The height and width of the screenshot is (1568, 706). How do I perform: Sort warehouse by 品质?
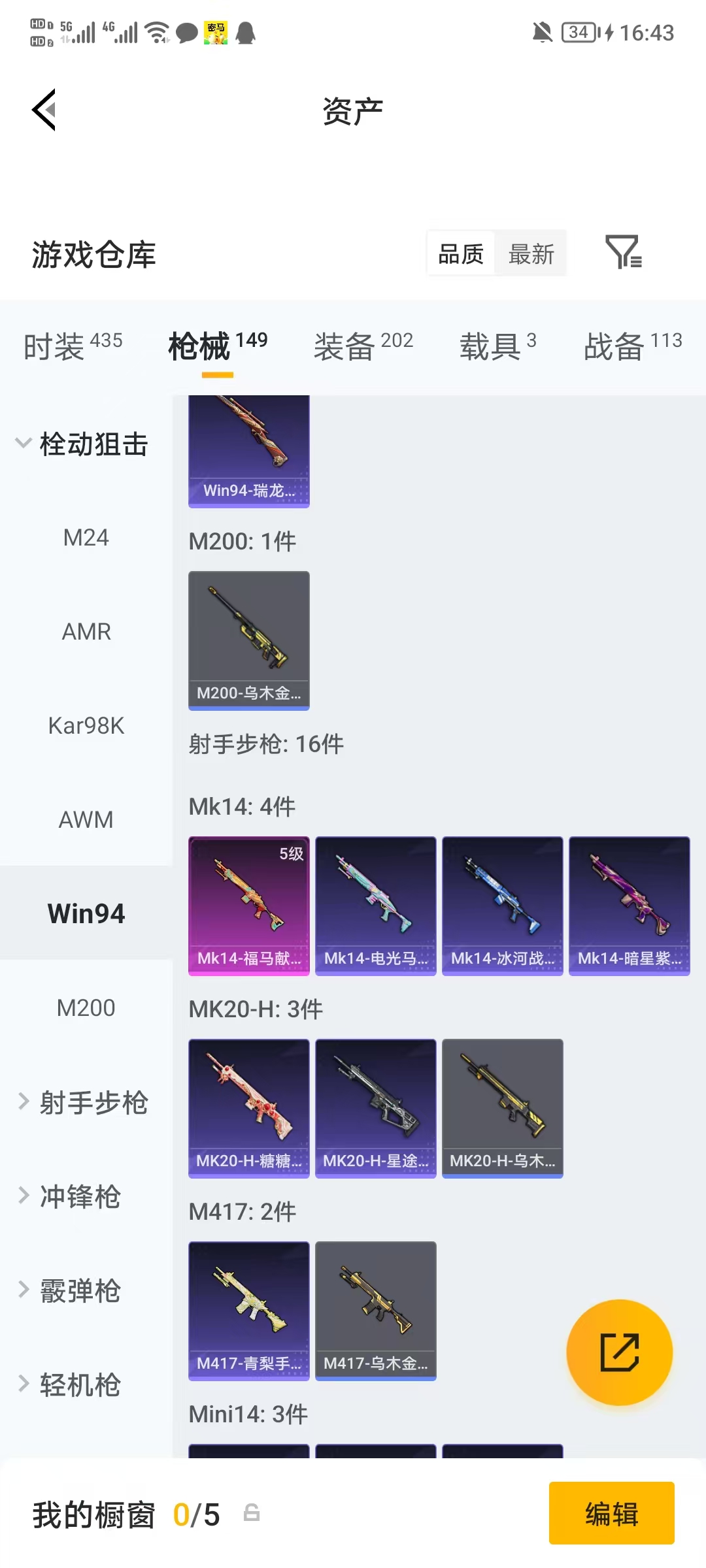pos(461,253)
